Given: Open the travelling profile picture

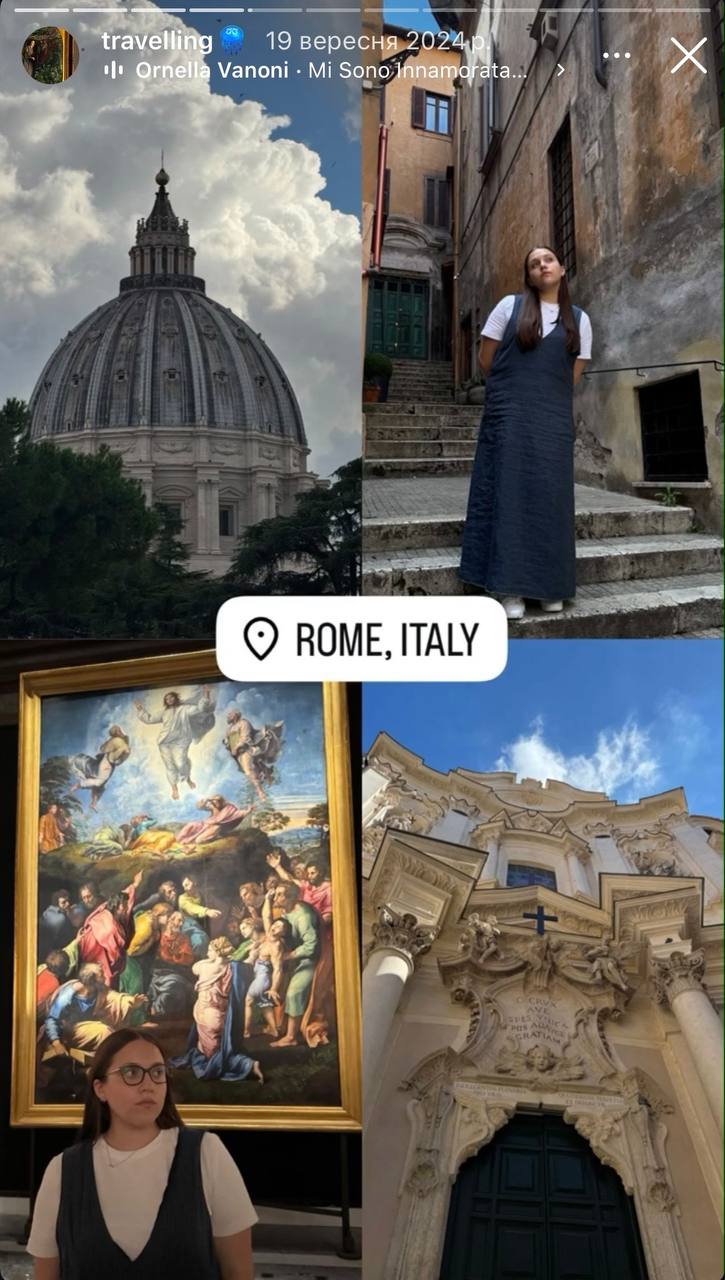Looking at the screenshot, I should point(49,55).
